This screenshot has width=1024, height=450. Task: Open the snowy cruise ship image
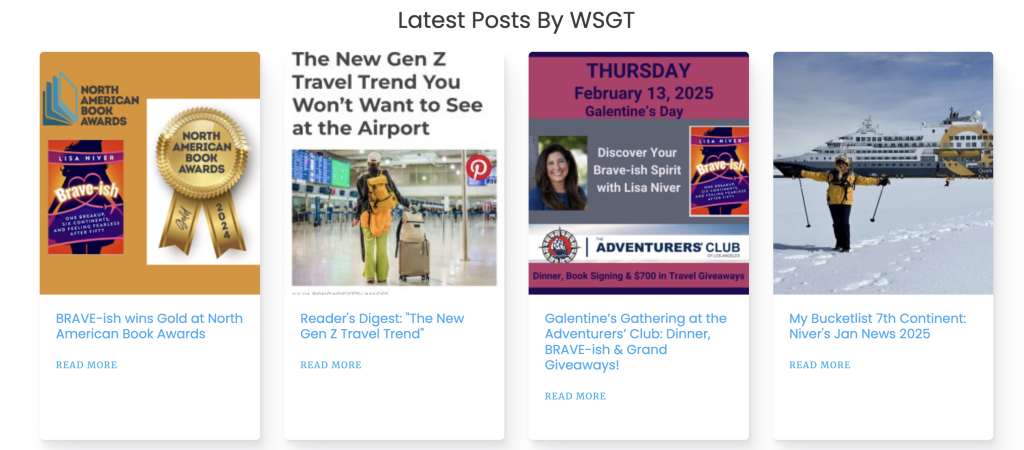pos(883,173)
